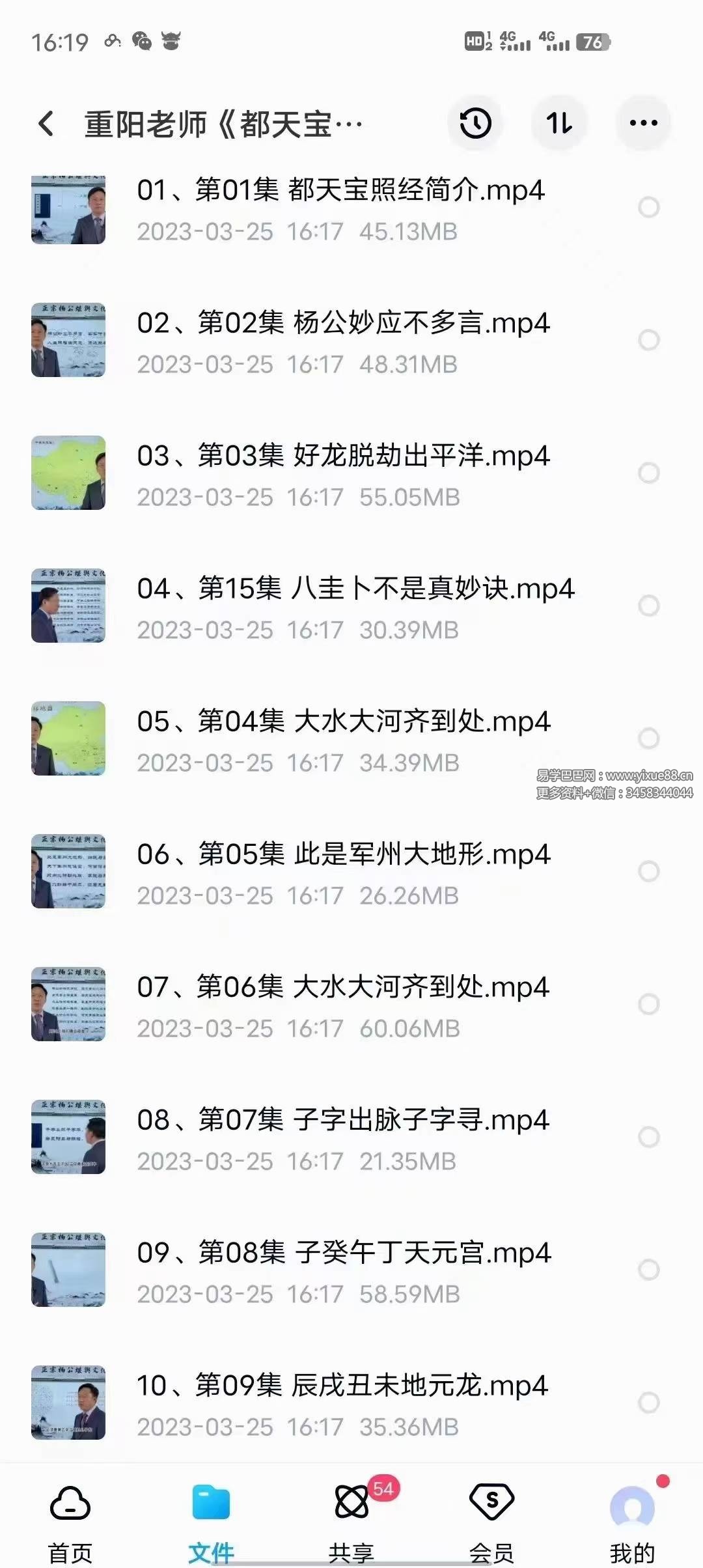Go to the 我的 profile tab
The height and width of the screenshot is (1568, 703).
tap(632, 1521)
